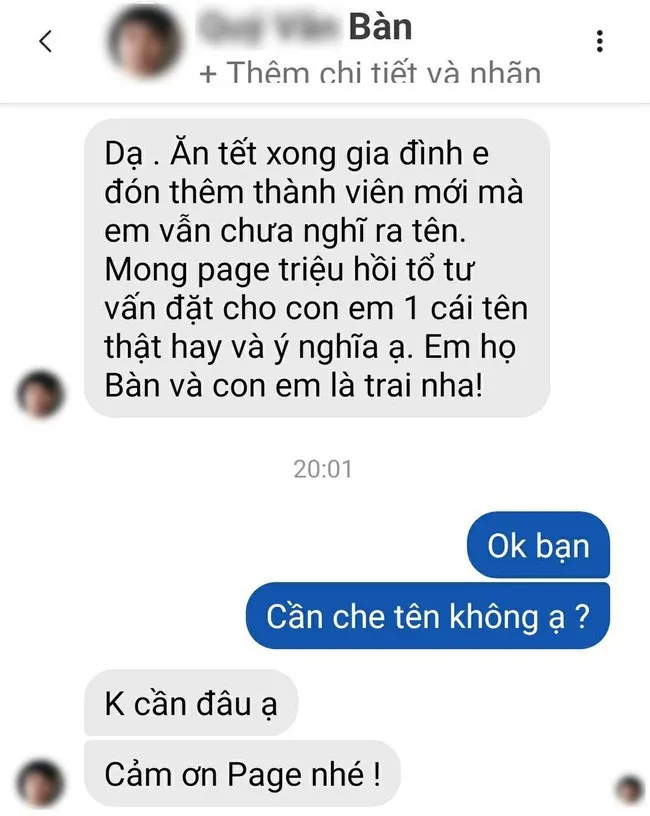Go back using the arrow icon
Screen dimensions: 650x816
44,42
